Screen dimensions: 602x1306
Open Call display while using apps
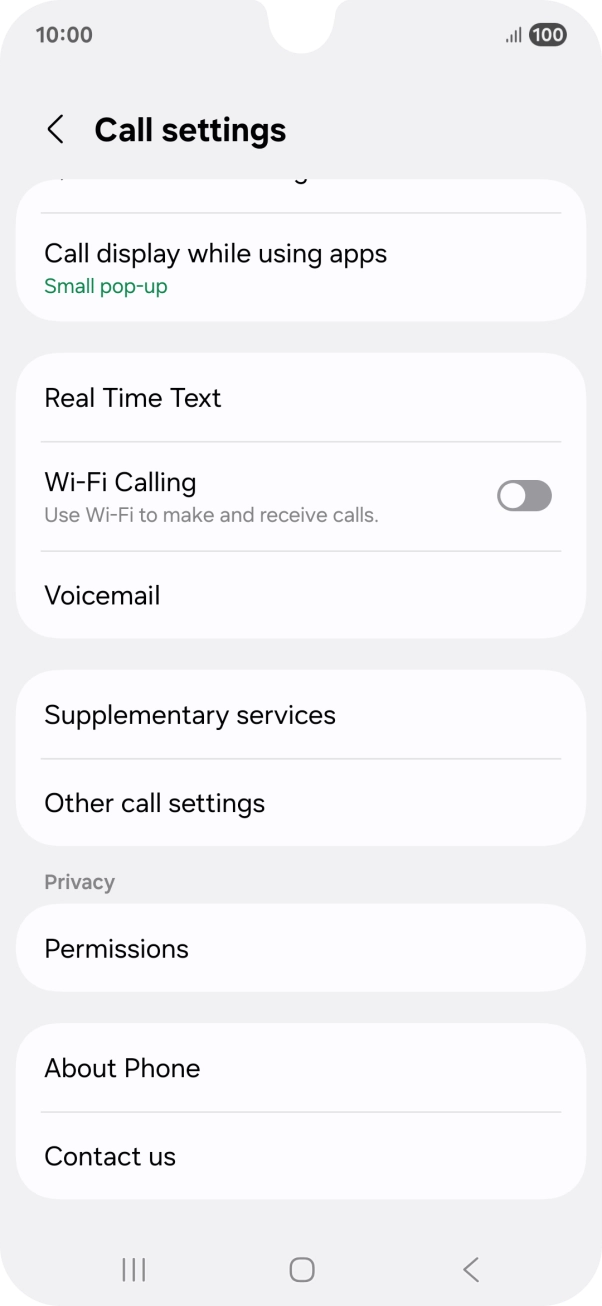[x=300, y=267]
